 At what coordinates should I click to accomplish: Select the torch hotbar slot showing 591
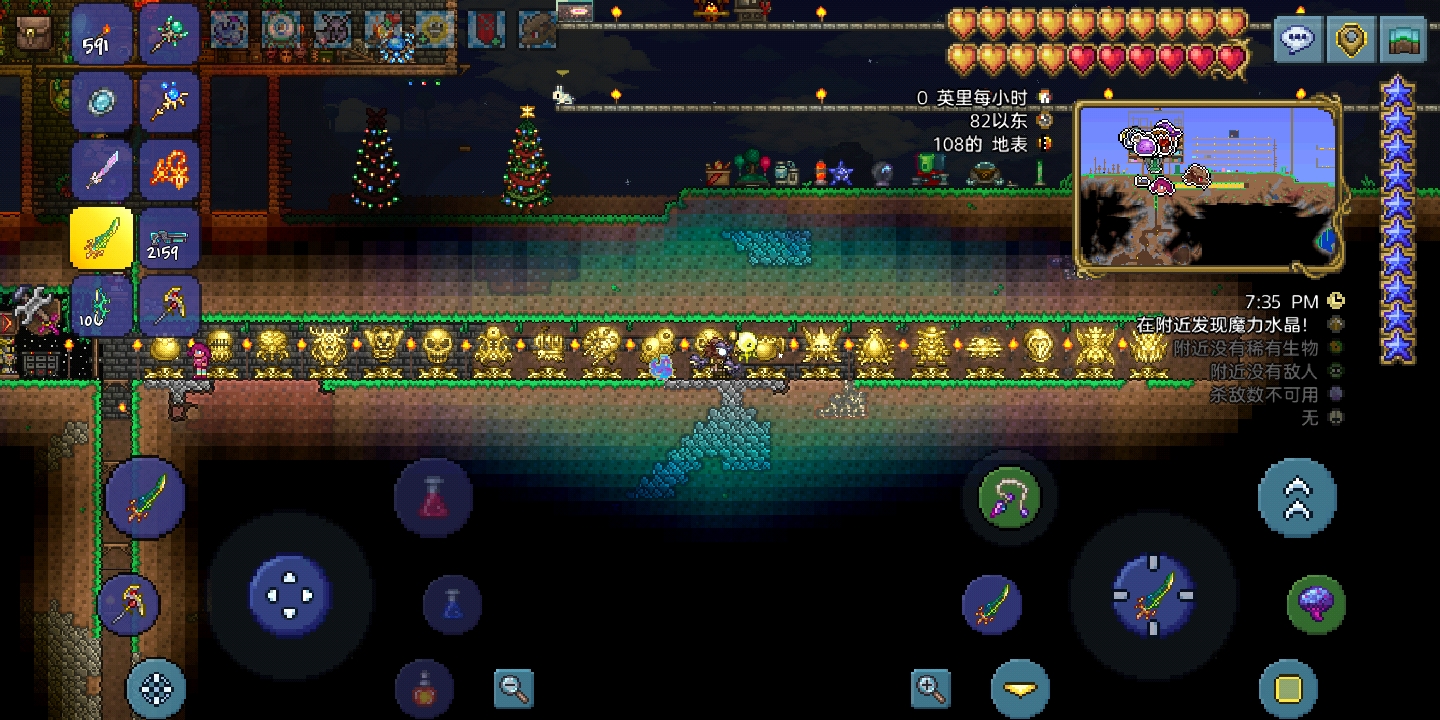coord(102,35)
